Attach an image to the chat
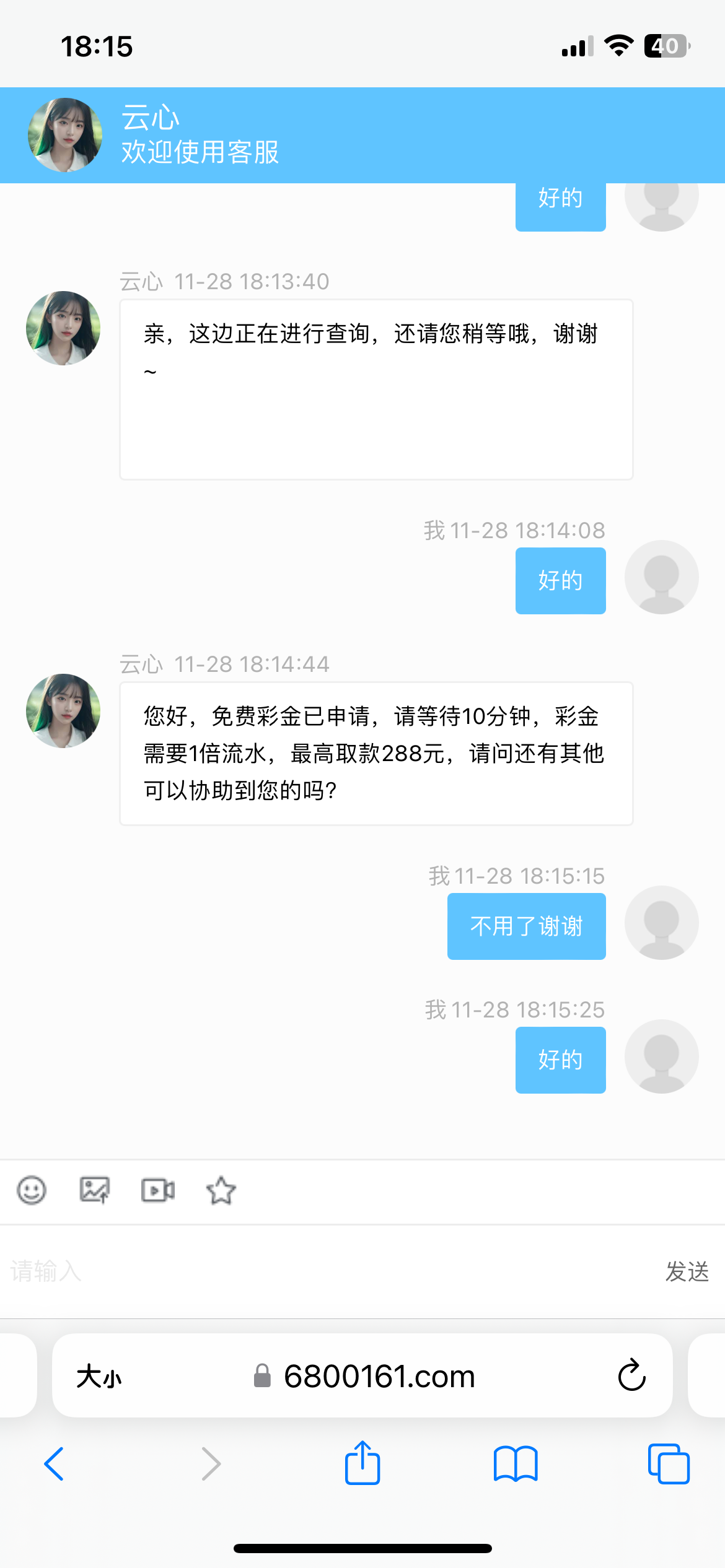This screenshot has height=1568, width=725. tap(95, 1190)
